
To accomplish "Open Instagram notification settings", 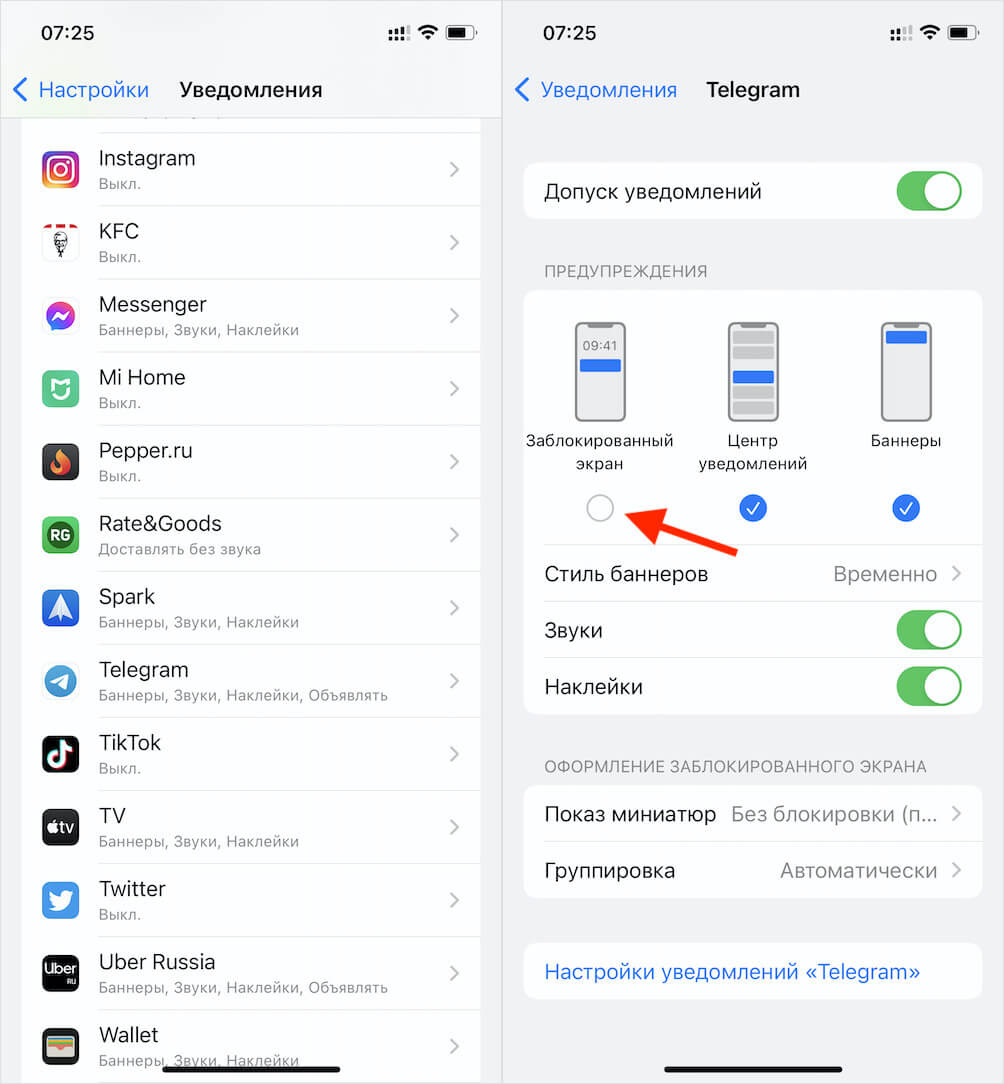I will [x=250, y=169].
